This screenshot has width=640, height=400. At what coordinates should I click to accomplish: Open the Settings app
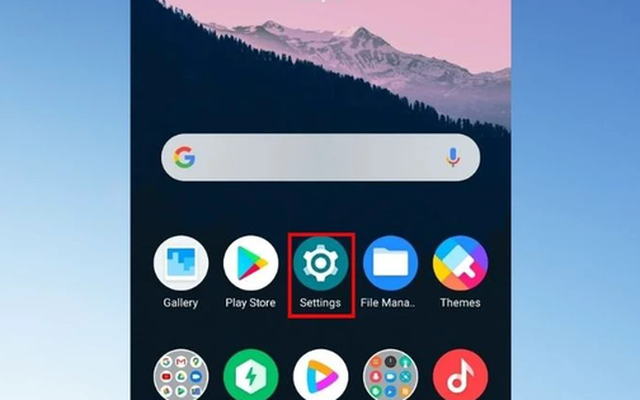pos(320,263)
